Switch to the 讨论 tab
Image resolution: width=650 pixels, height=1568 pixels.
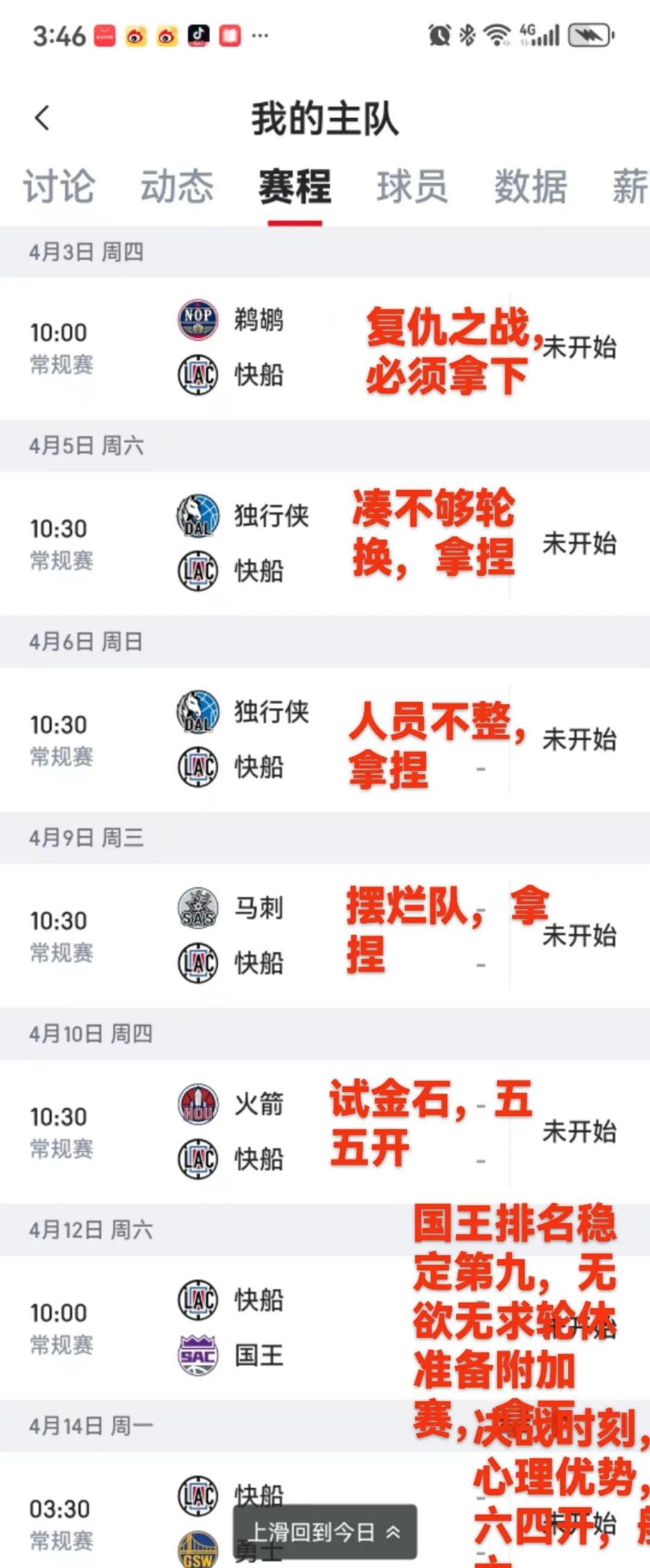pos(59,188)
